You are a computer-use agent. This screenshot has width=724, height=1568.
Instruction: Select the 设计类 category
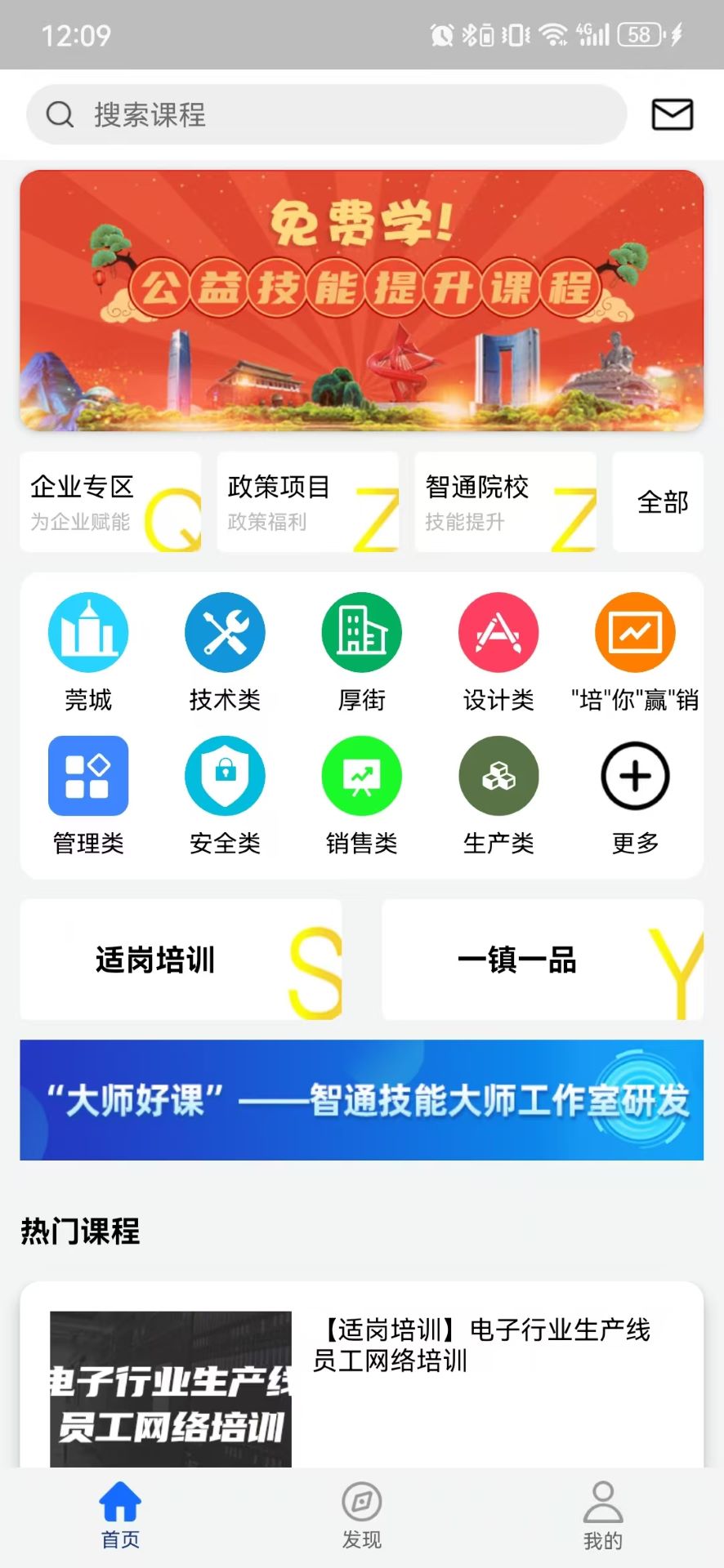coord(498,651)
